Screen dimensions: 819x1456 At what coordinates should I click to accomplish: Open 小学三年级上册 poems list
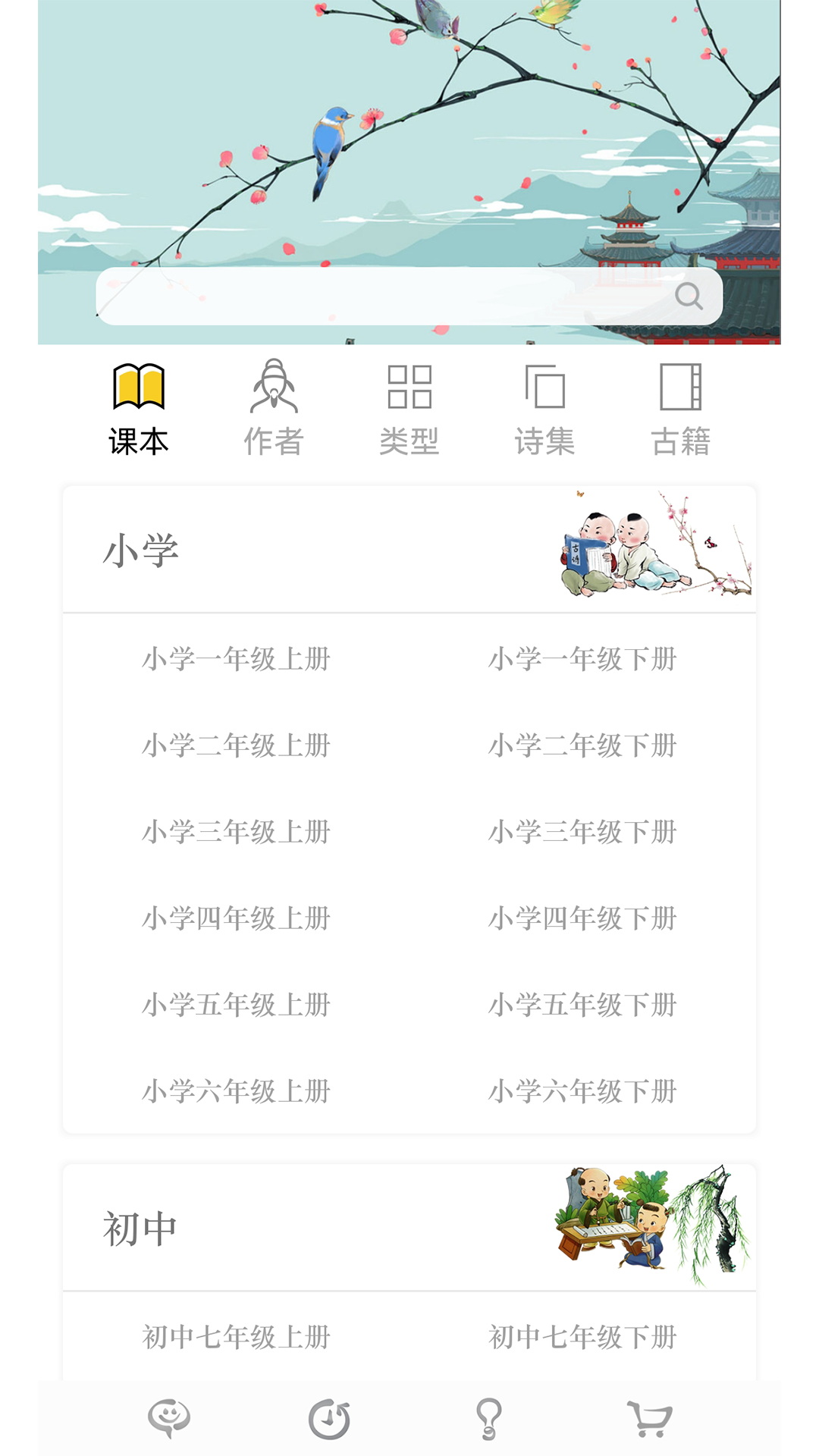(235, 832)
